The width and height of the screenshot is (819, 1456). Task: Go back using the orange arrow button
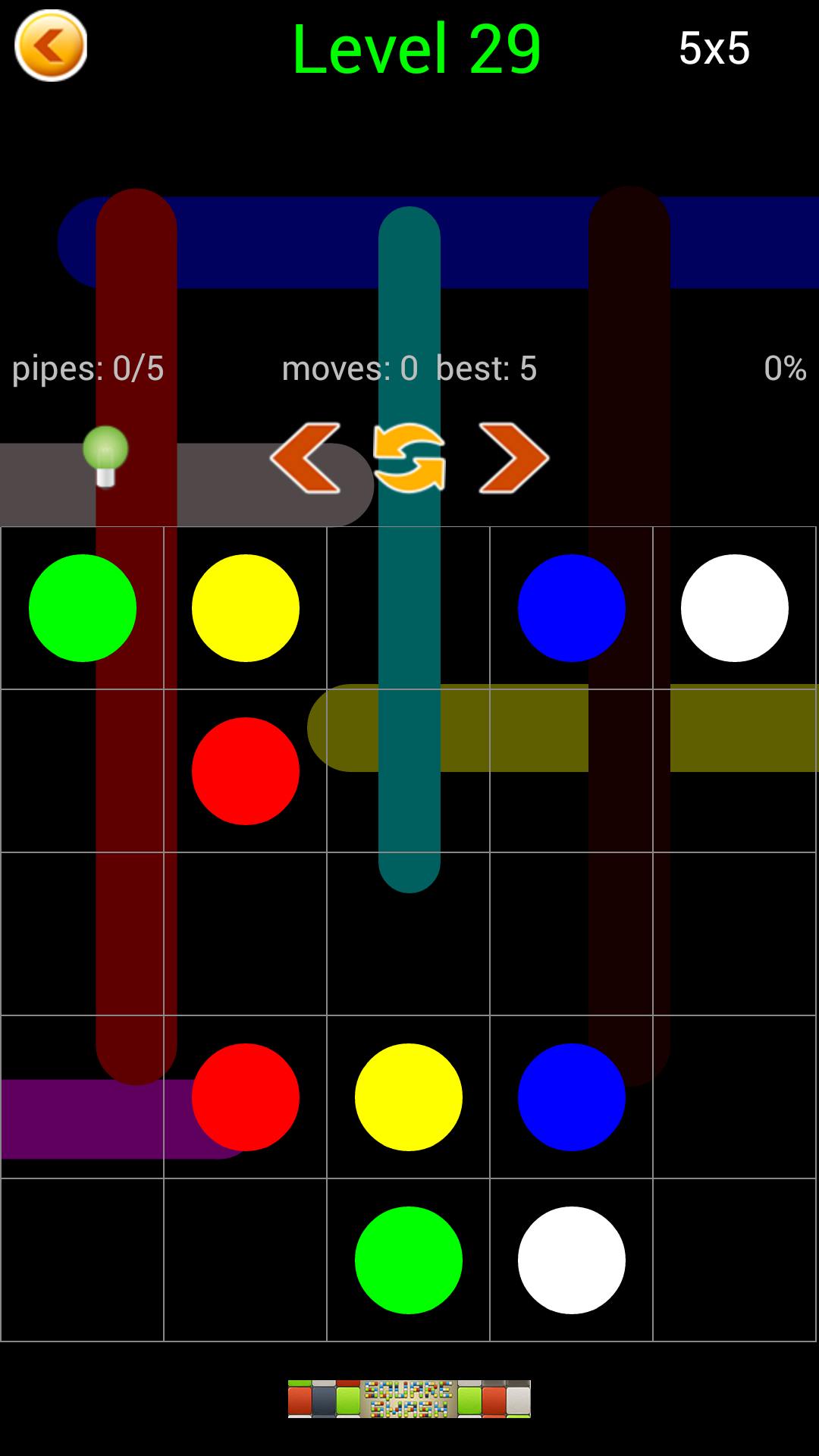click(51, 46)
